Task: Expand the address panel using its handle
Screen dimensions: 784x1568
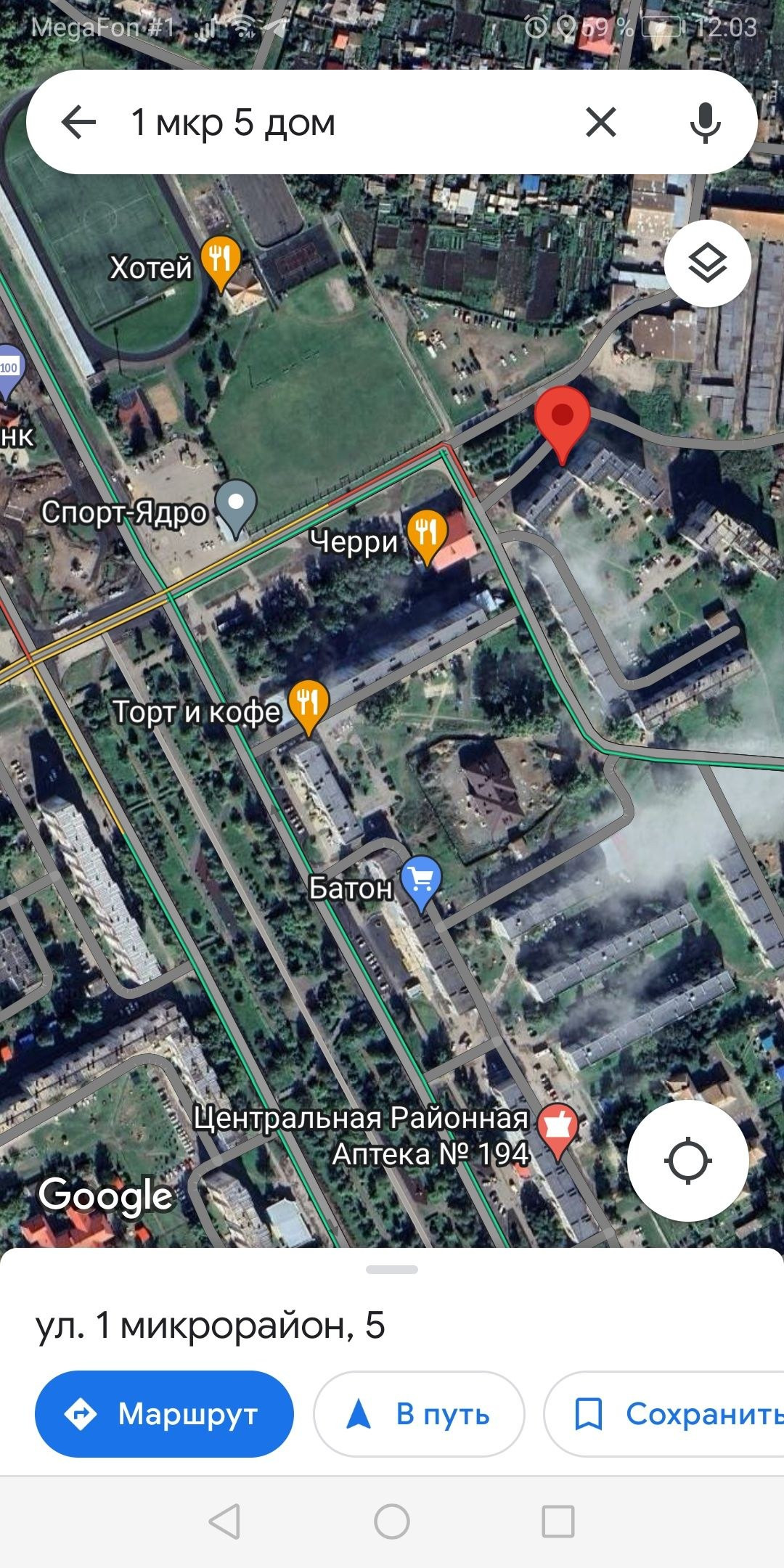Action: [x=392, y=1270]
